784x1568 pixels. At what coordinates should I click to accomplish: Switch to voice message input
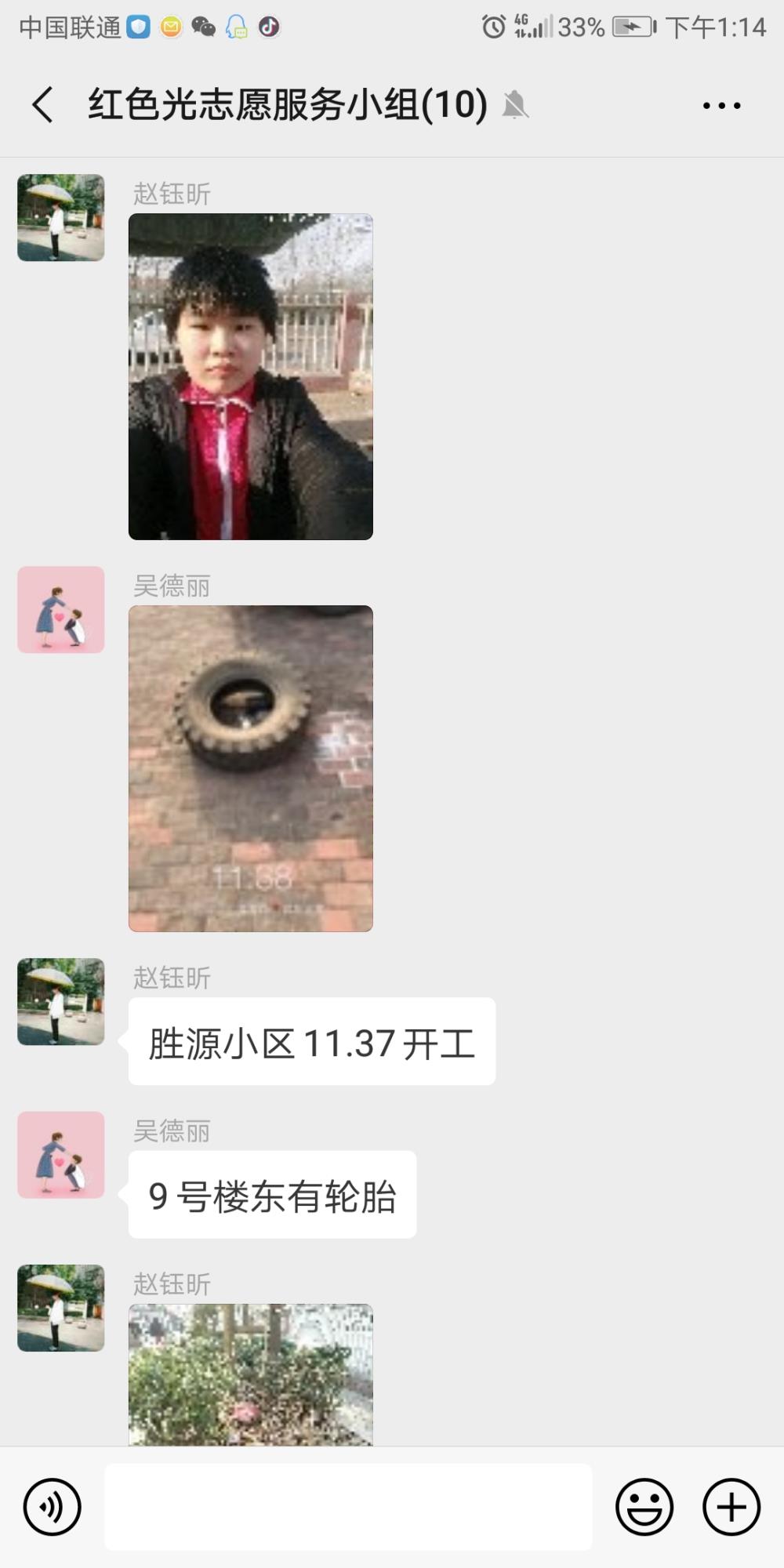53,1507
